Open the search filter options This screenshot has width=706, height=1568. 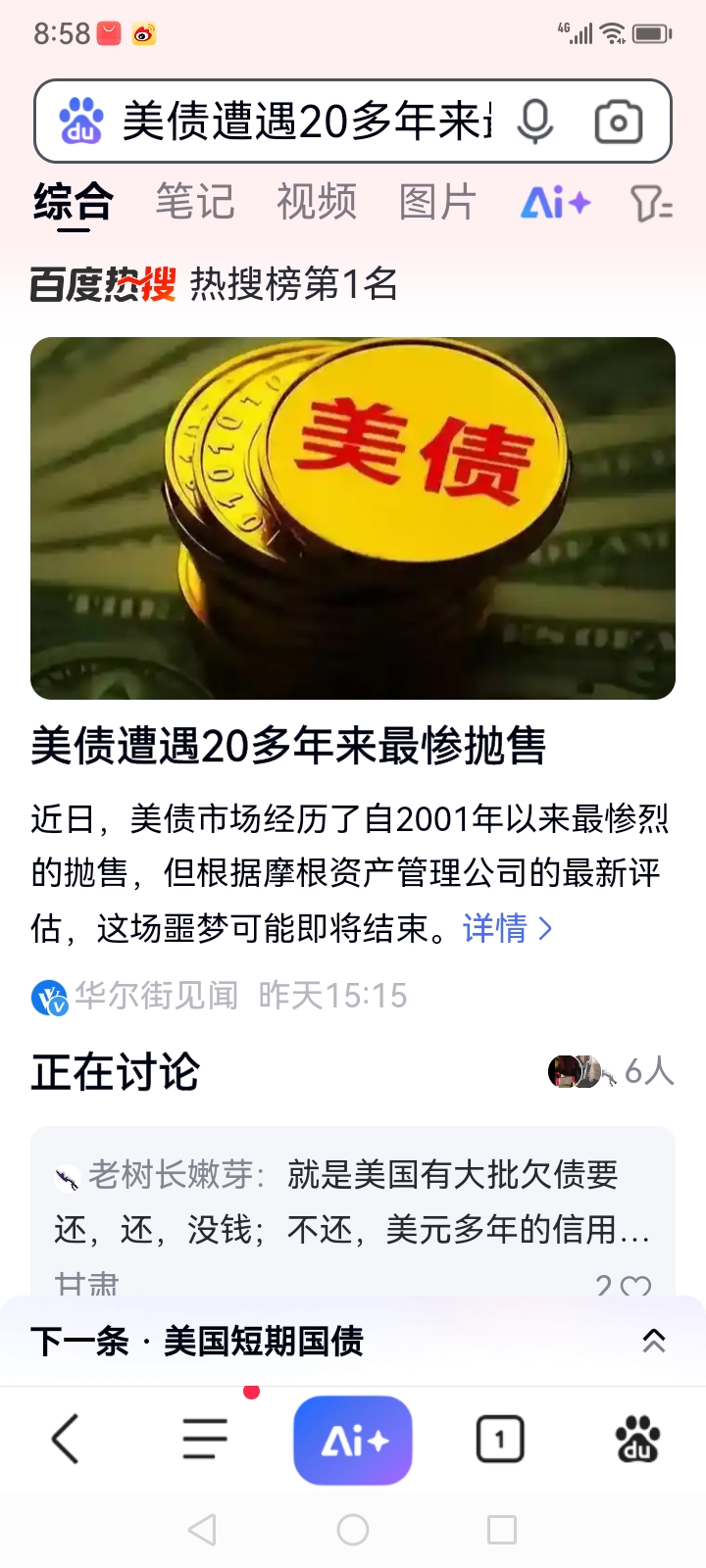pyautogui.click(x=650, y=204)
